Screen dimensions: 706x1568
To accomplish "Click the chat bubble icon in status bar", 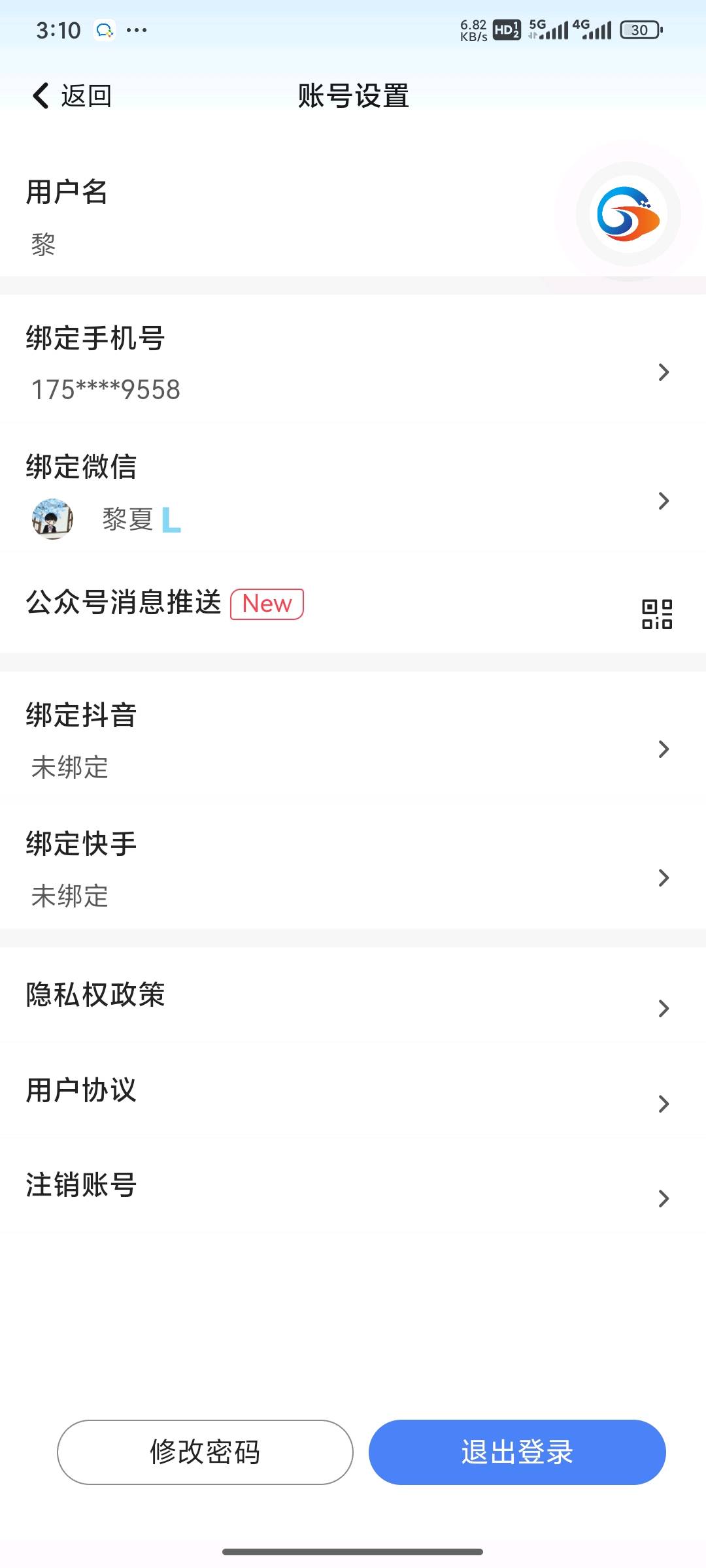I will [105, 29].
